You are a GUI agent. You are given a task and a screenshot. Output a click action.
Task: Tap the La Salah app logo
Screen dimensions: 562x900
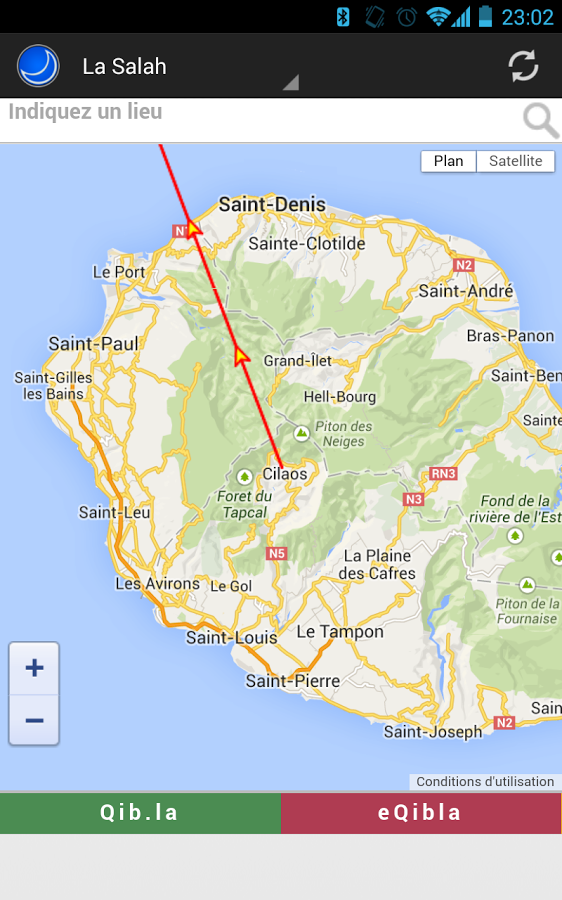tap(38, 66)
